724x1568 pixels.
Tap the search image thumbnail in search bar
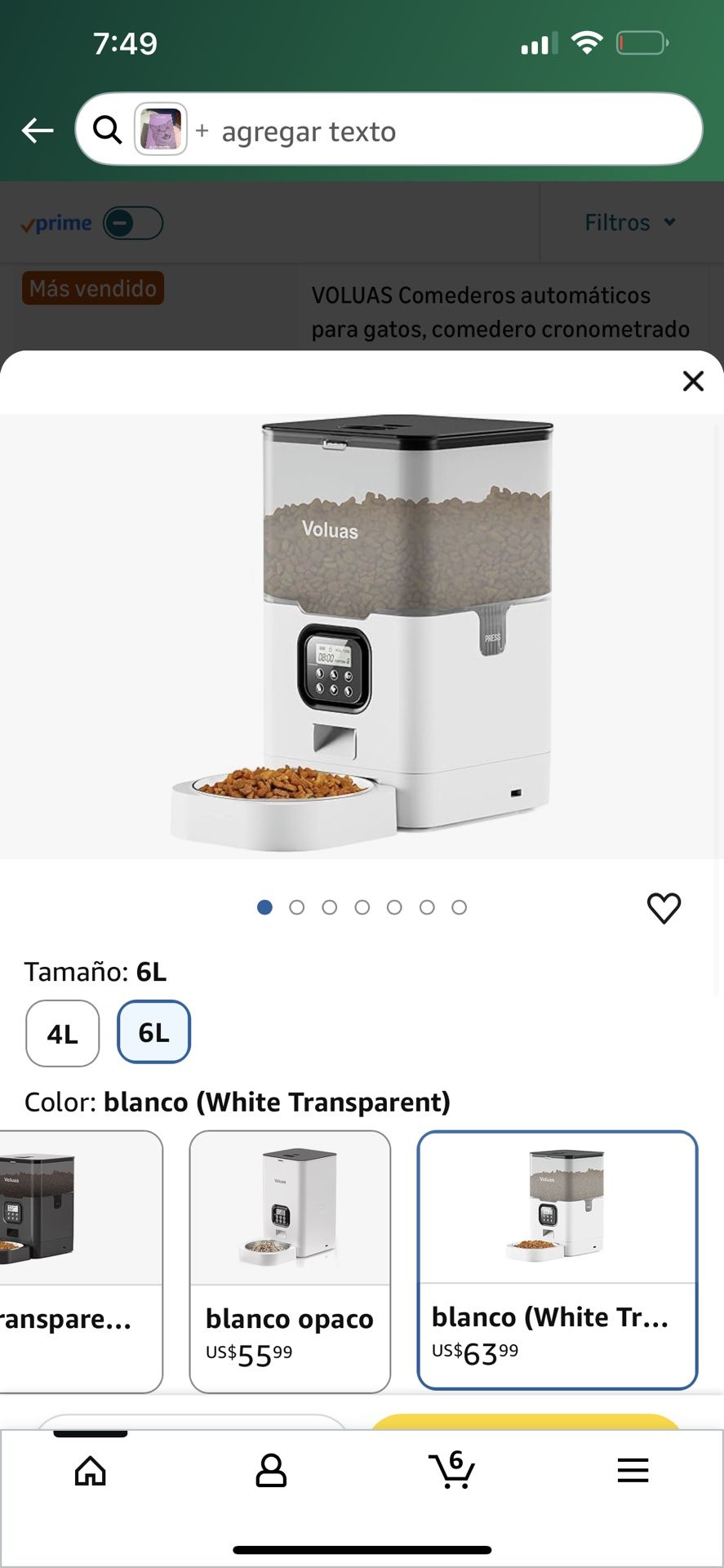pyautogui.click(x=161, y=129)
